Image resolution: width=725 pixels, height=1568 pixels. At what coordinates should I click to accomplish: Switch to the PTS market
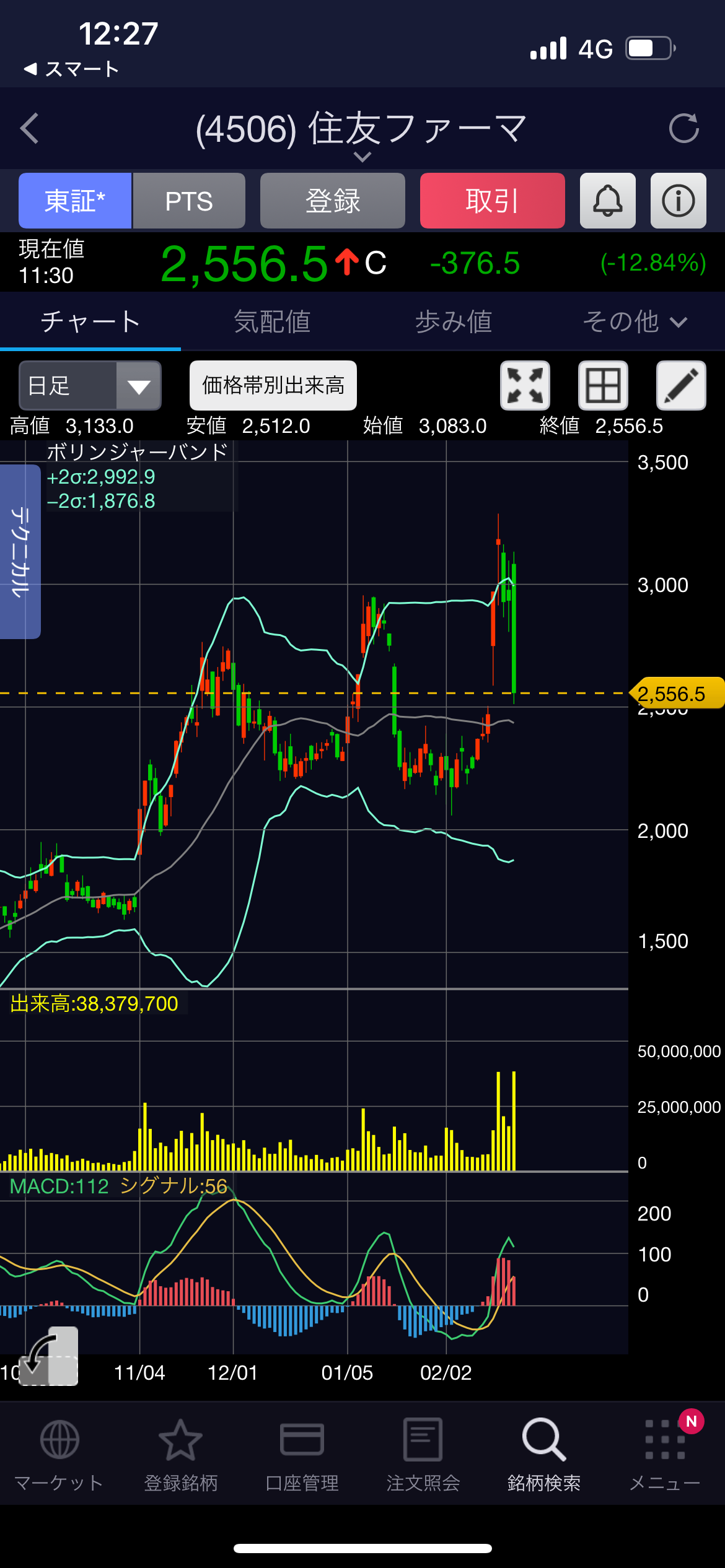(x=189, y=201)
